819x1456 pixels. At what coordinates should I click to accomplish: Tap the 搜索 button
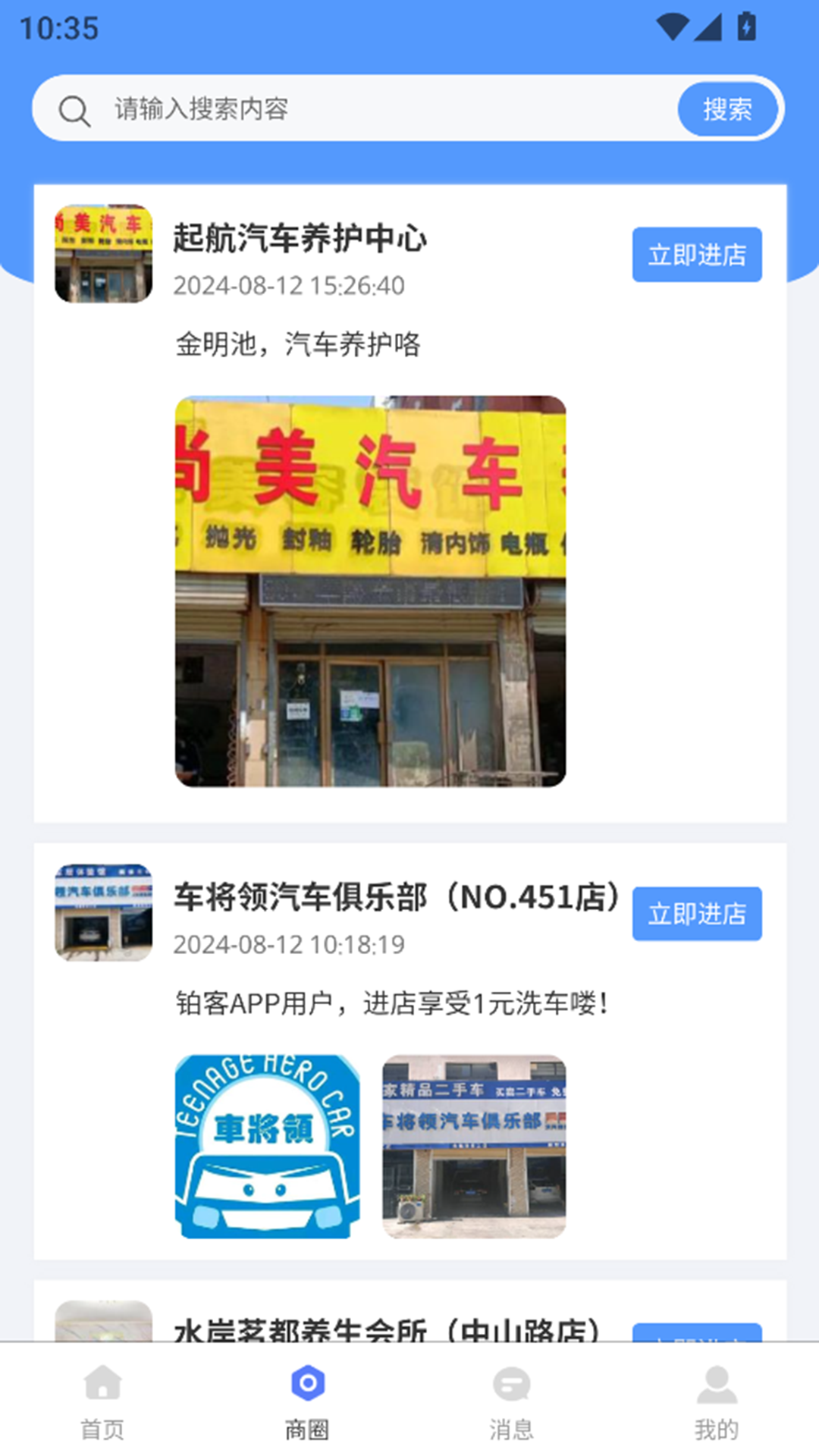pos(727,109)
